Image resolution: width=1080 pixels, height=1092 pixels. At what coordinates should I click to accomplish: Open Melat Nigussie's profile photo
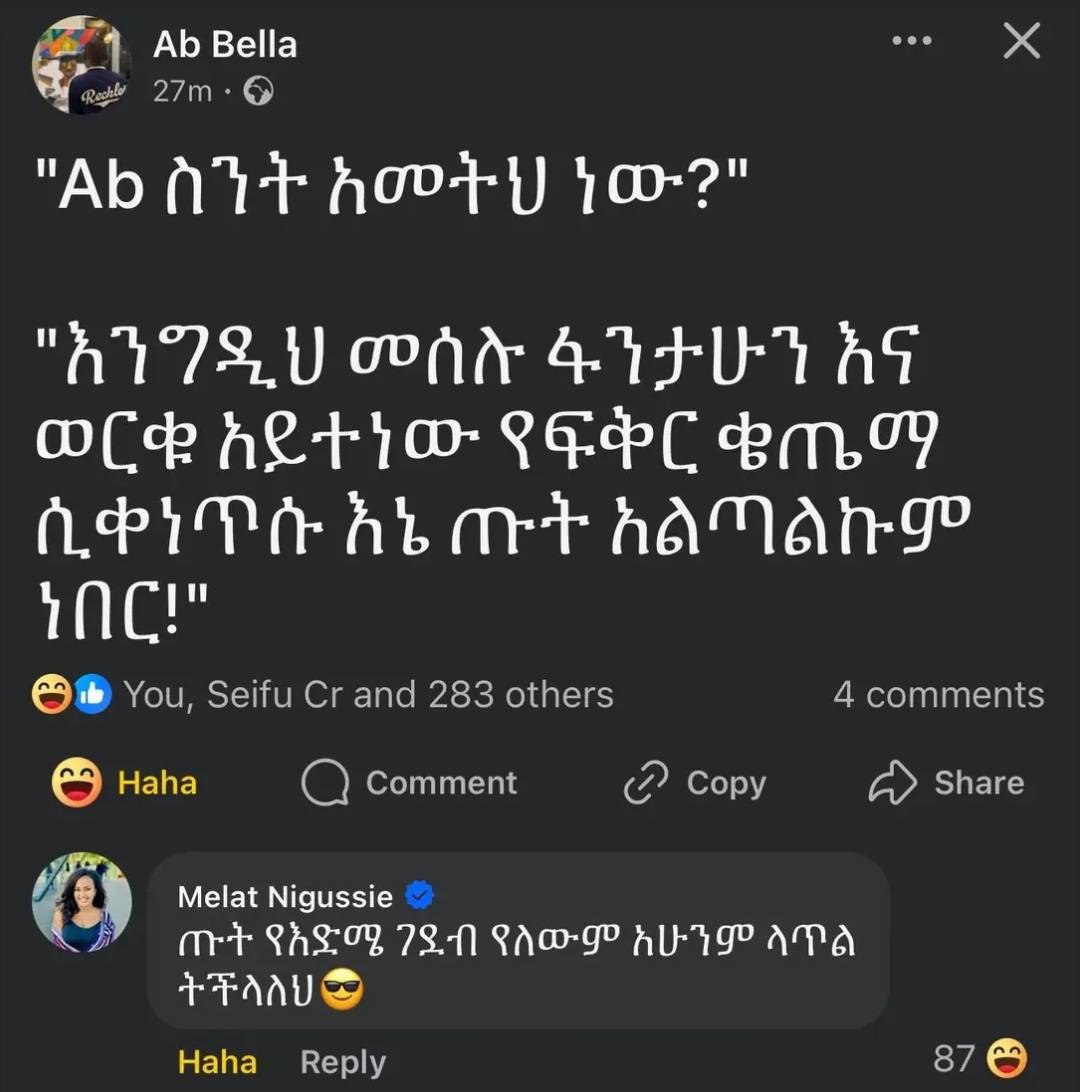click(81, 901)
